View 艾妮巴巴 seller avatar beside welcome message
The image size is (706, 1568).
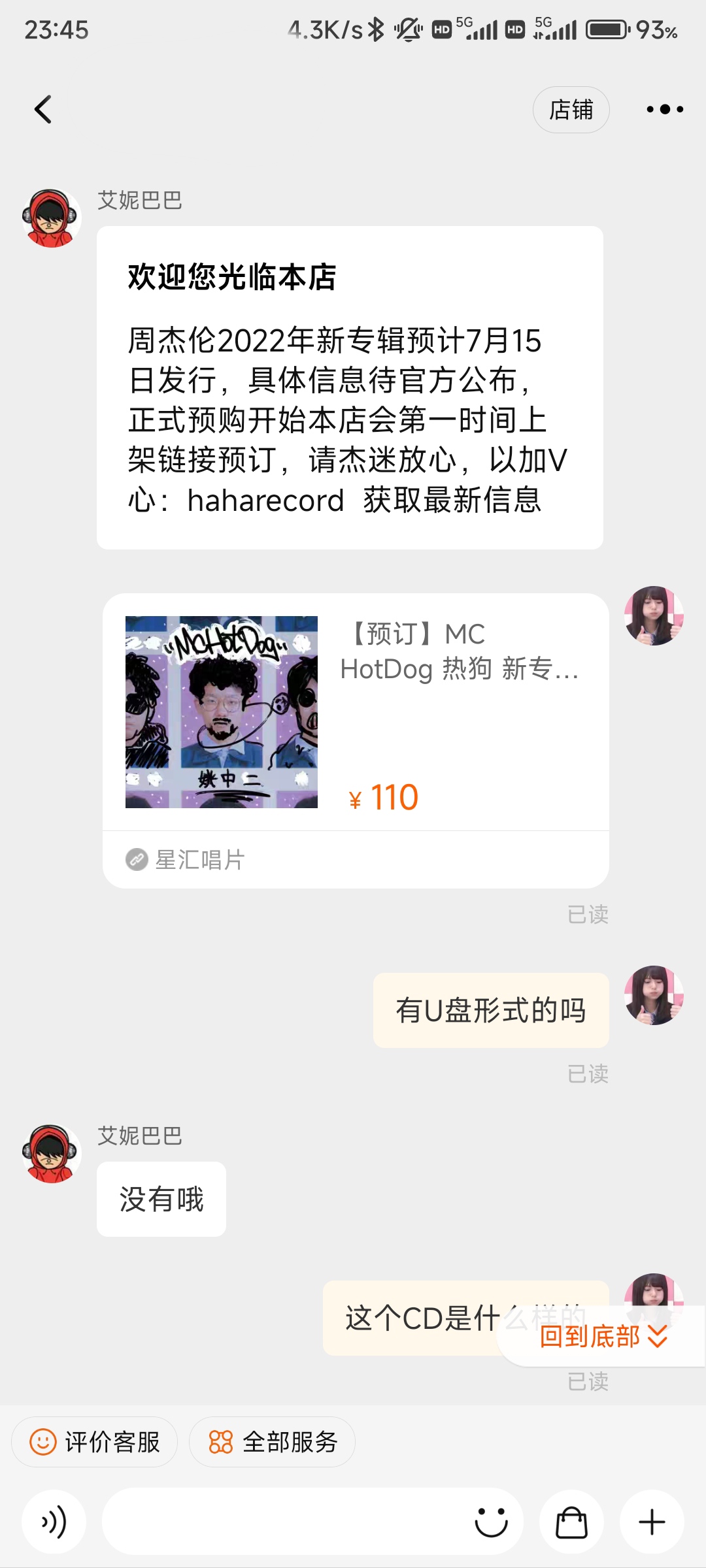tap(52, 219)
